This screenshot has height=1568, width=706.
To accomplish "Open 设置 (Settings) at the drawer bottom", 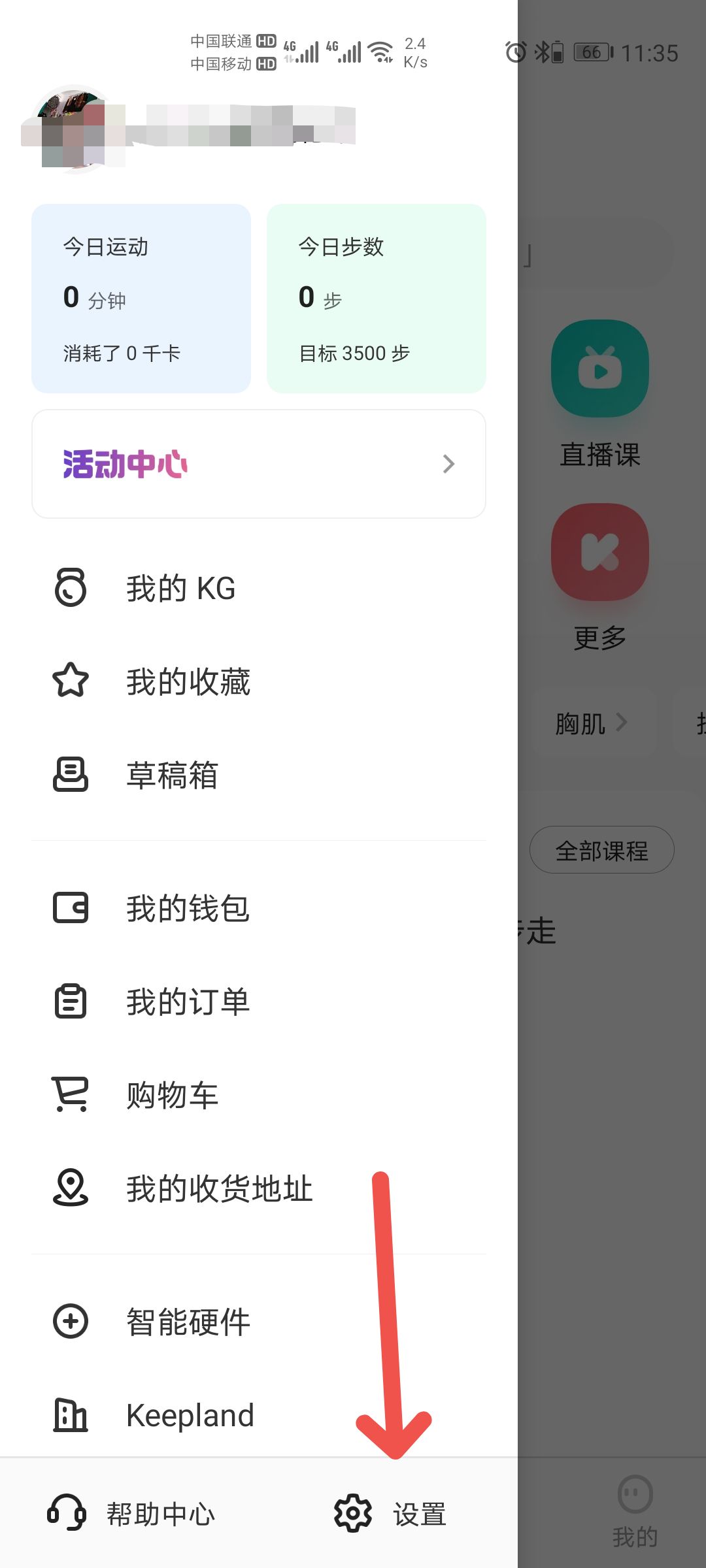I will coord(390,1513).
